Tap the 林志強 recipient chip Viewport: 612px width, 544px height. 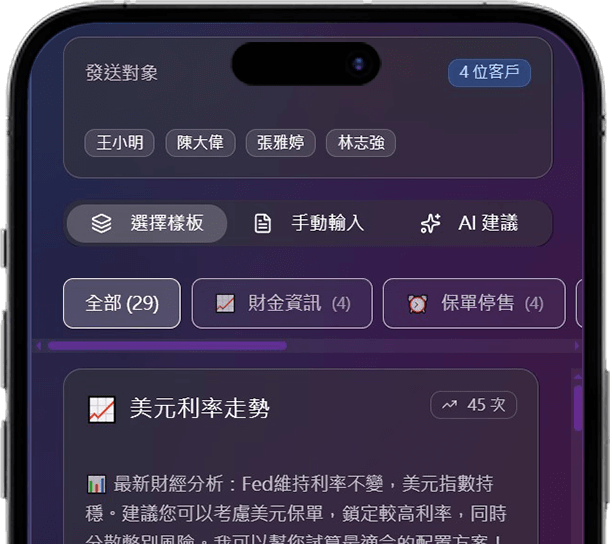coord(361,143)
